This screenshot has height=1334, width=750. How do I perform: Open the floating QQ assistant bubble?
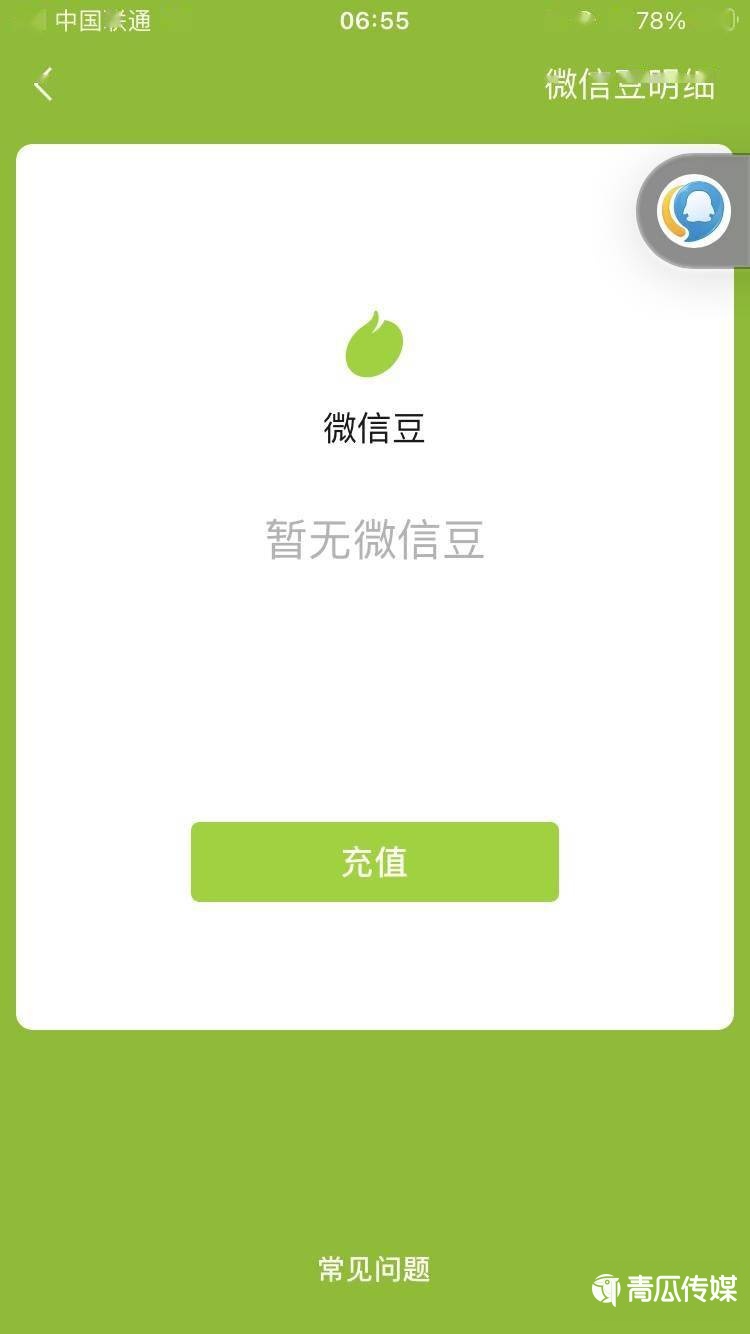click(x=694, y=211)
